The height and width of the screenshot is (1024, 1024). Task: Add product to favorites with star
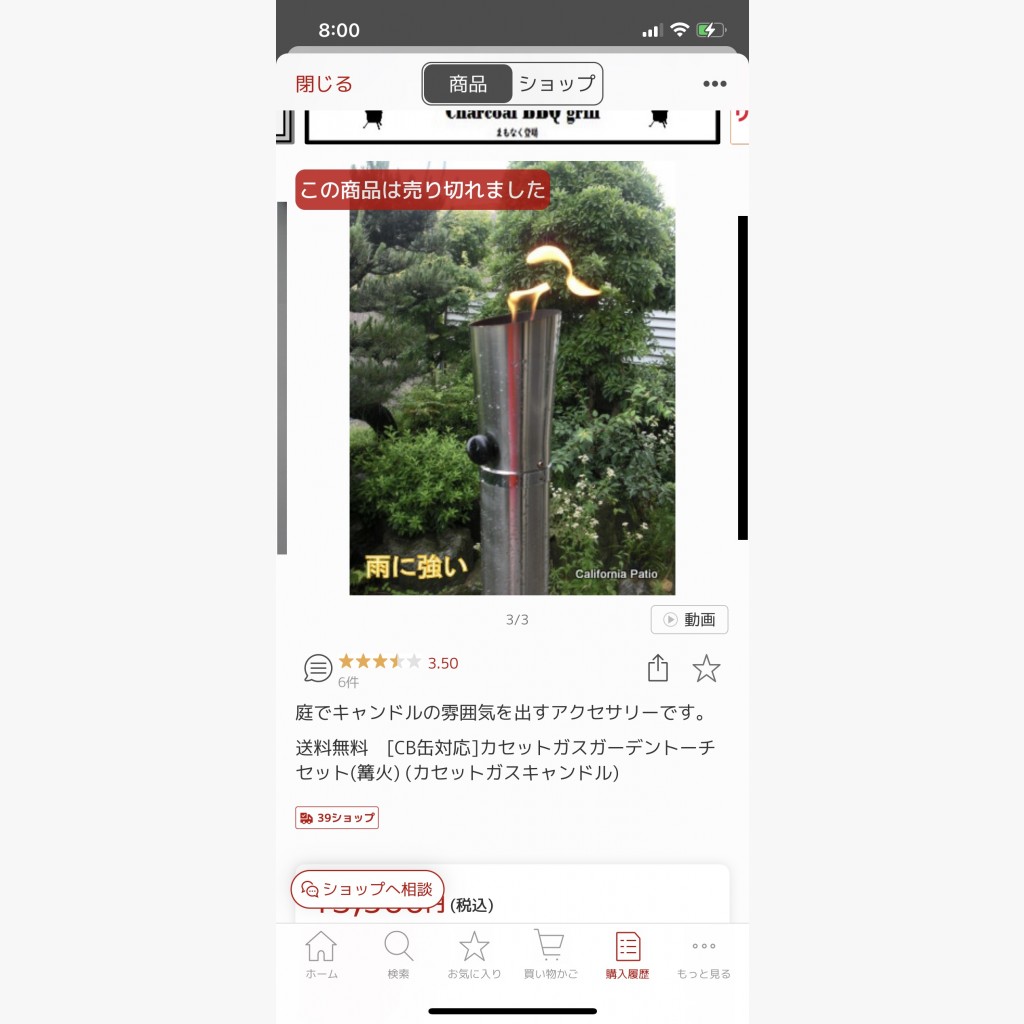(x=706, y=668)
